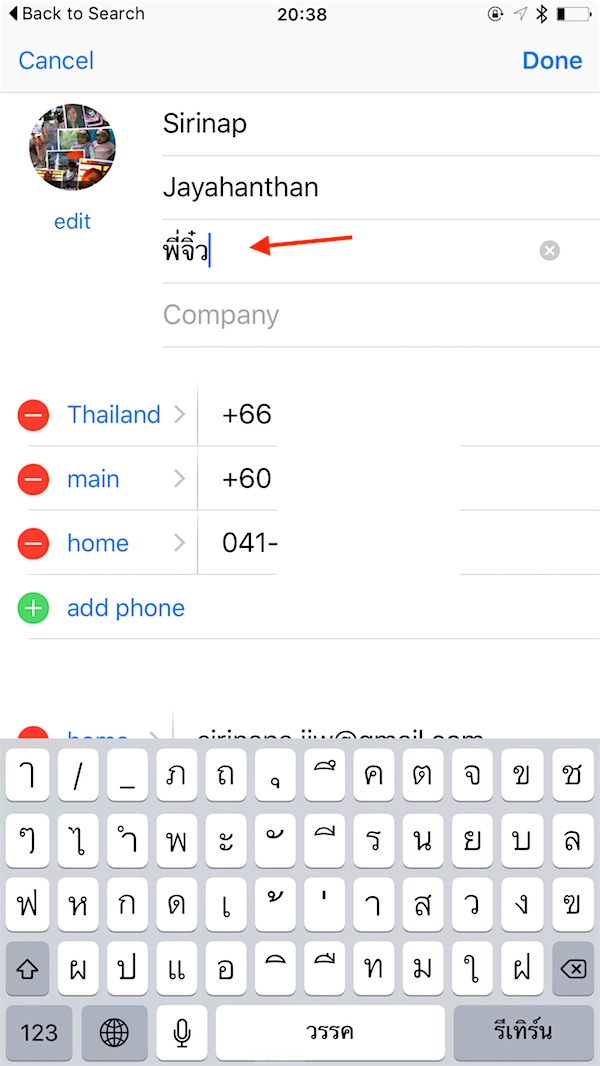
Task: Start dictation with the microphone key
Action: tap(182, 1032)
